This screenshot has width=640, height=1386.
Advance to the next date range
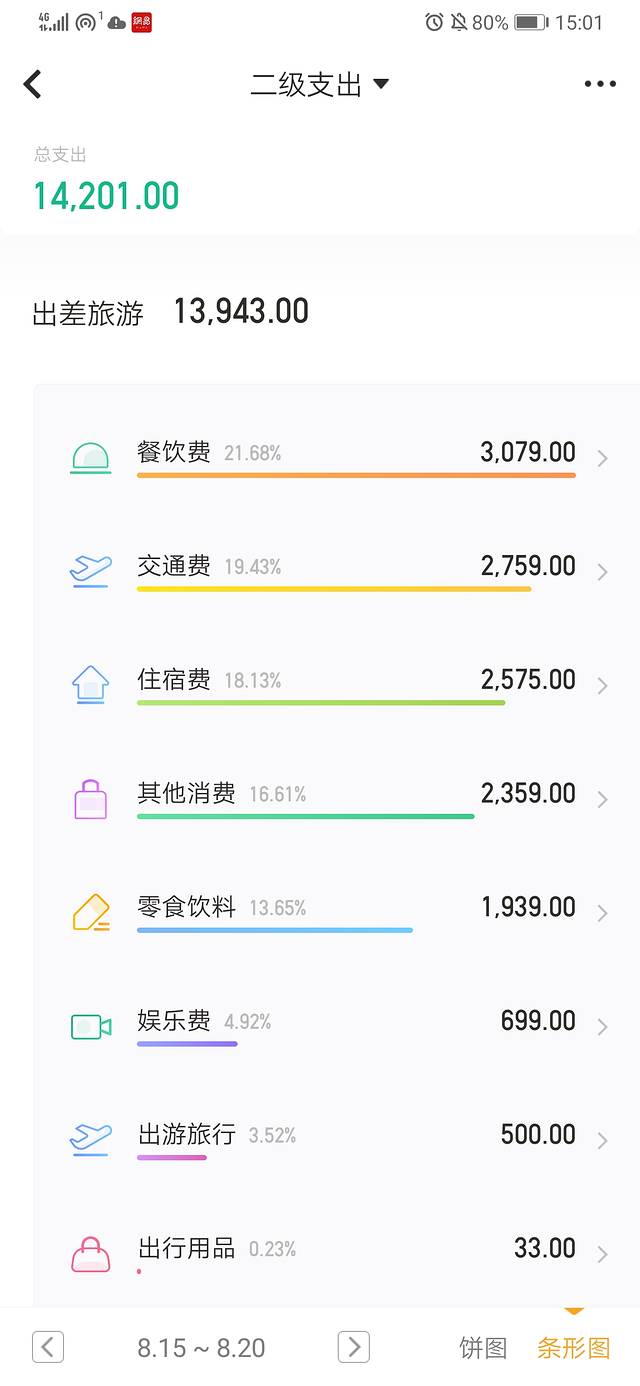pyautogui.click(x=353, y=1347)
